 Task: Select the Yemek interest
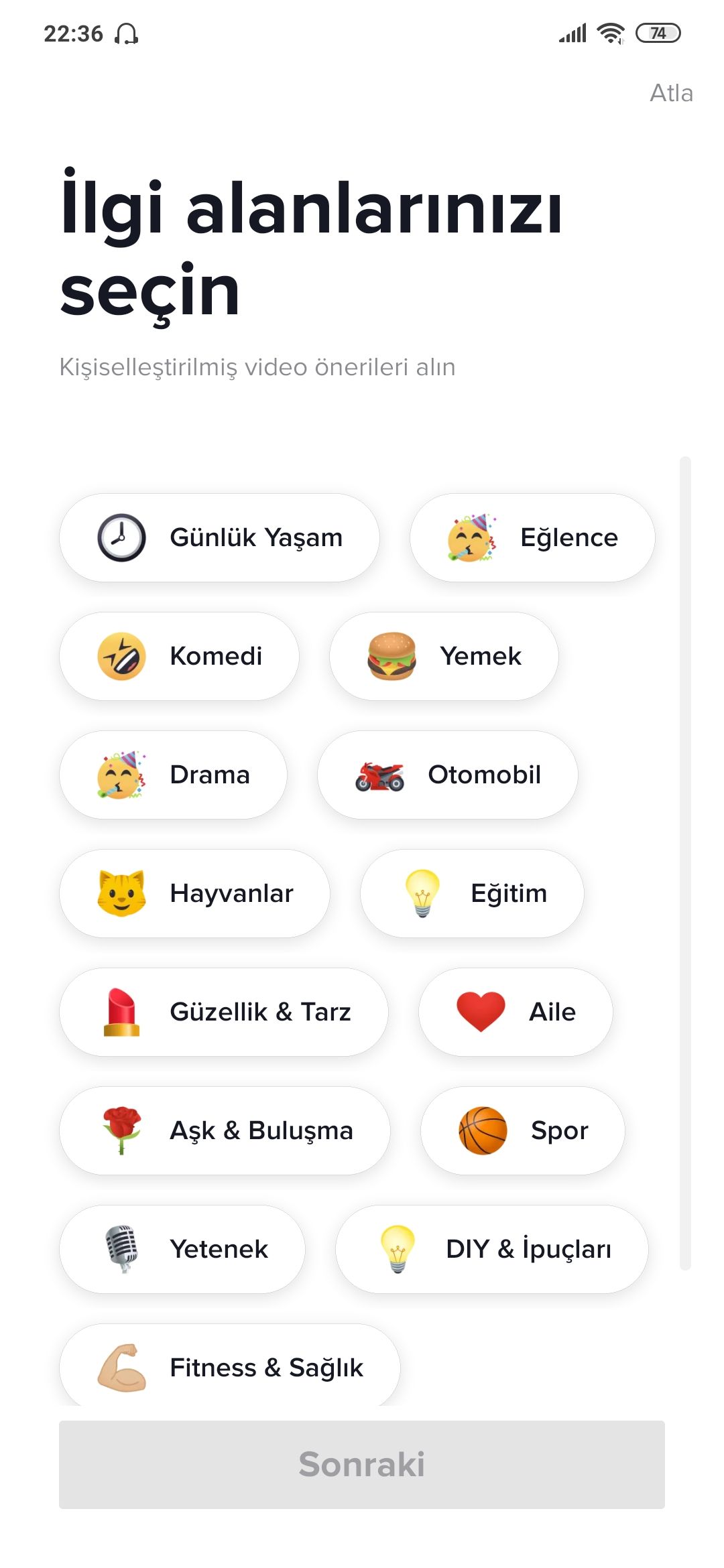click(x=444, y=656)
